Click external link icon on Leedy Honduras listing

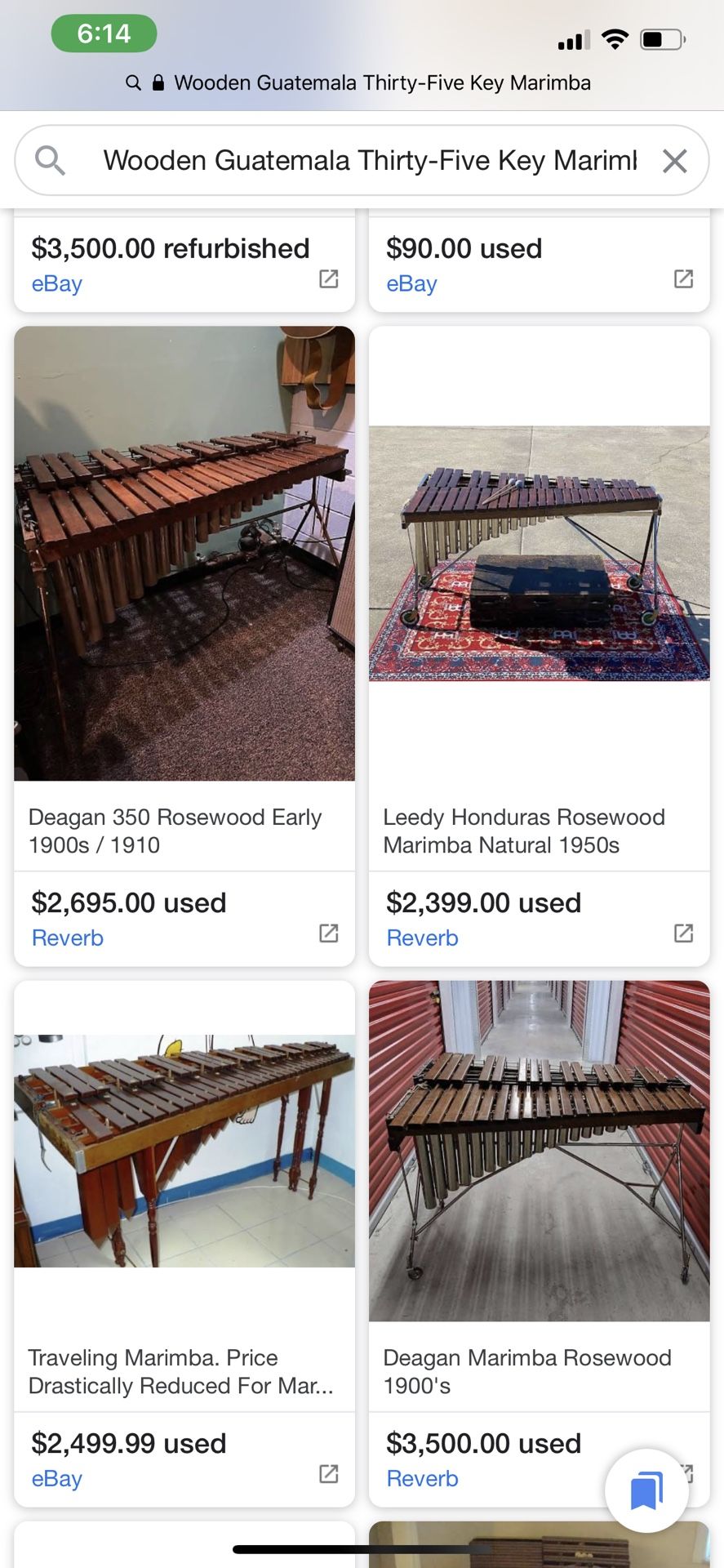coord(684,933)
